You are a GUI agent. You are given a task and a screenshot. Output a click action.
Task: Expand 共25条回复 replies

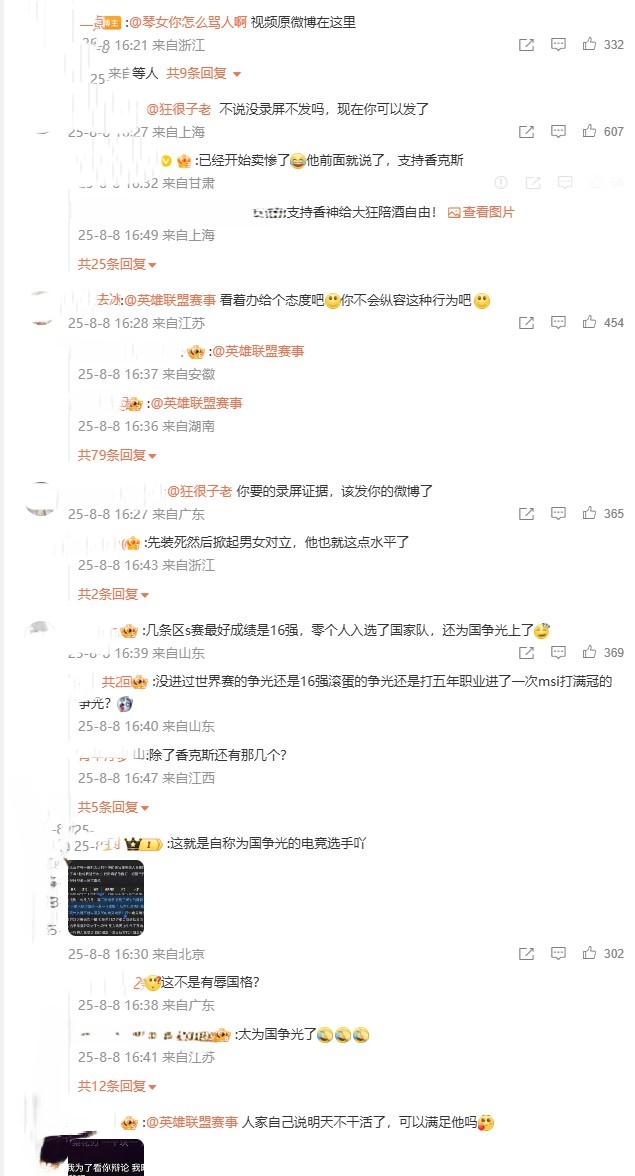click(117, 264)
